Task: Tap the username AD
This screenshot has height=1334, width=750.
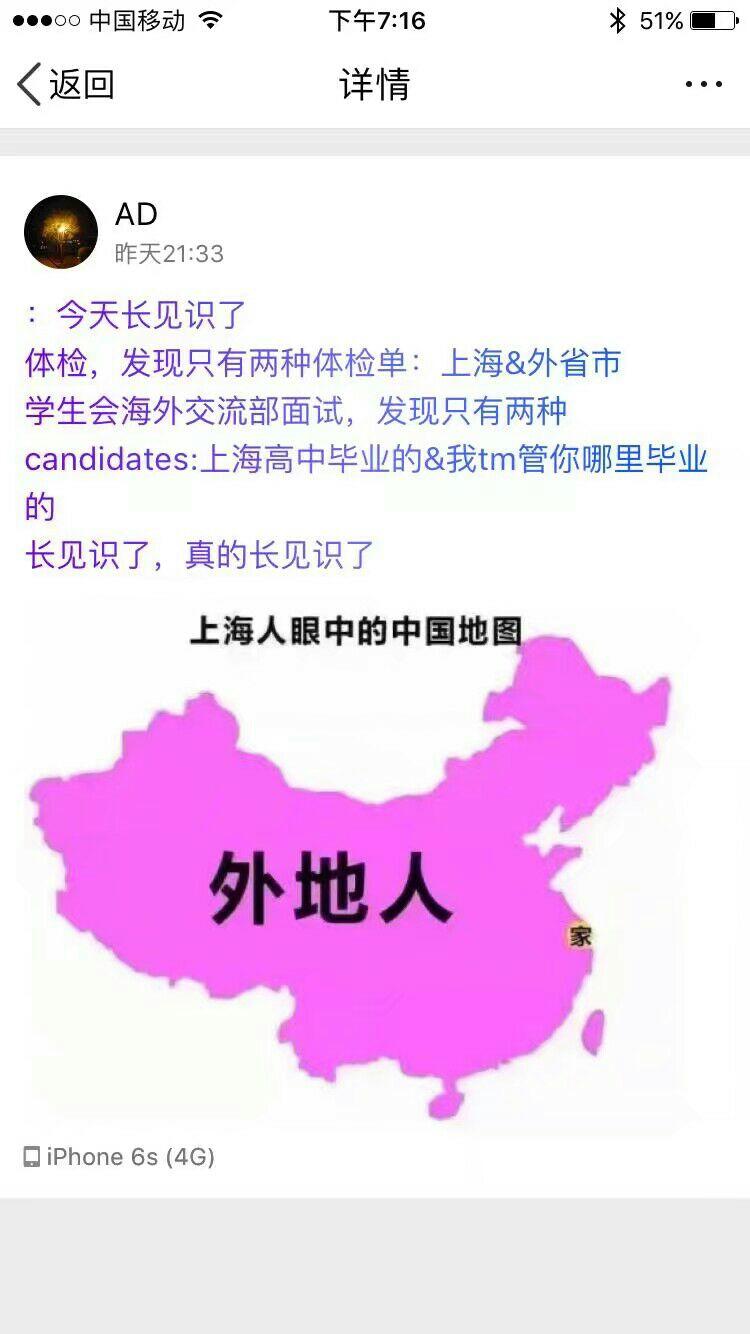Action: pos(137,214)
